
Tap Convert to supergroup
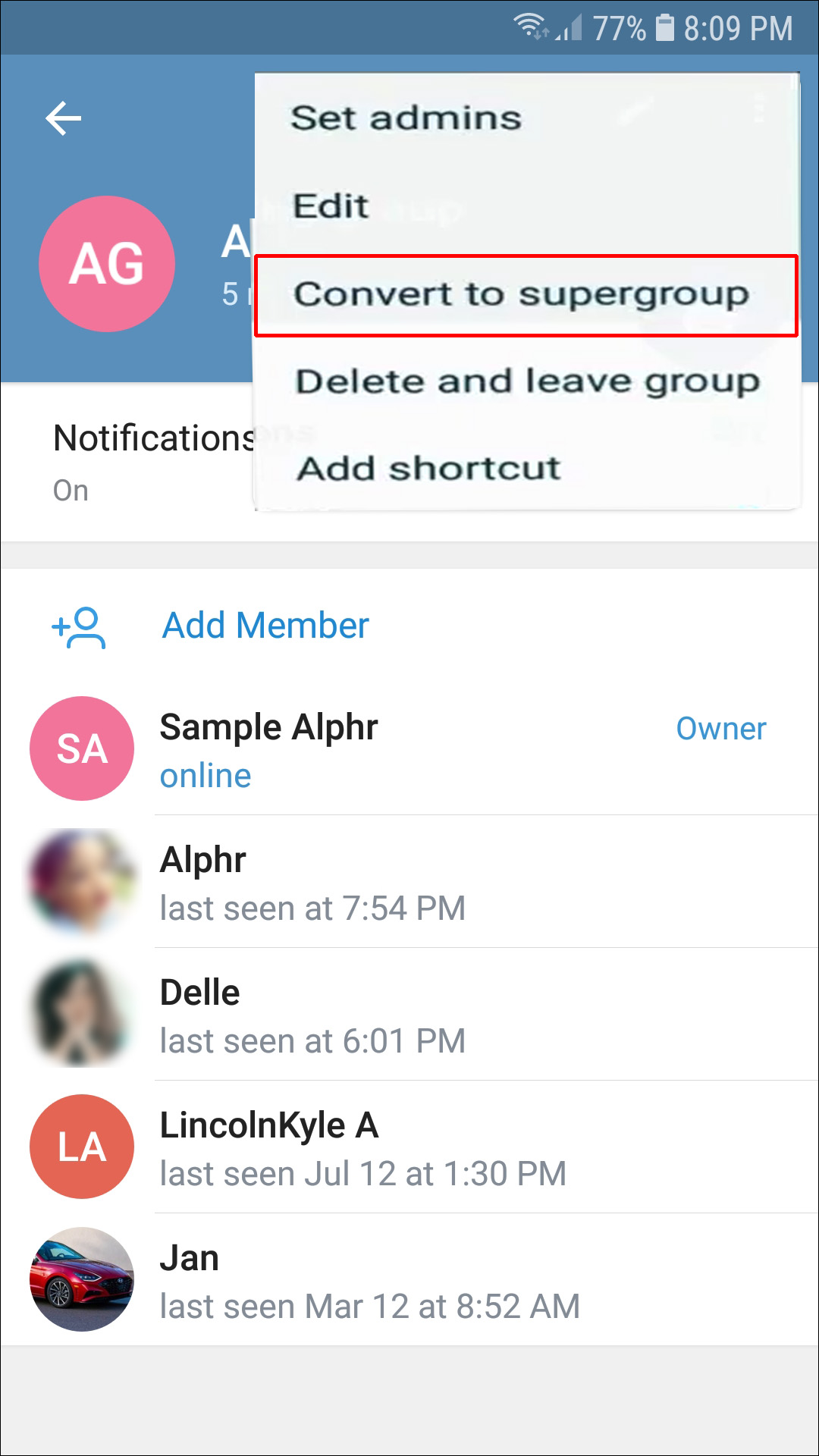522,295
